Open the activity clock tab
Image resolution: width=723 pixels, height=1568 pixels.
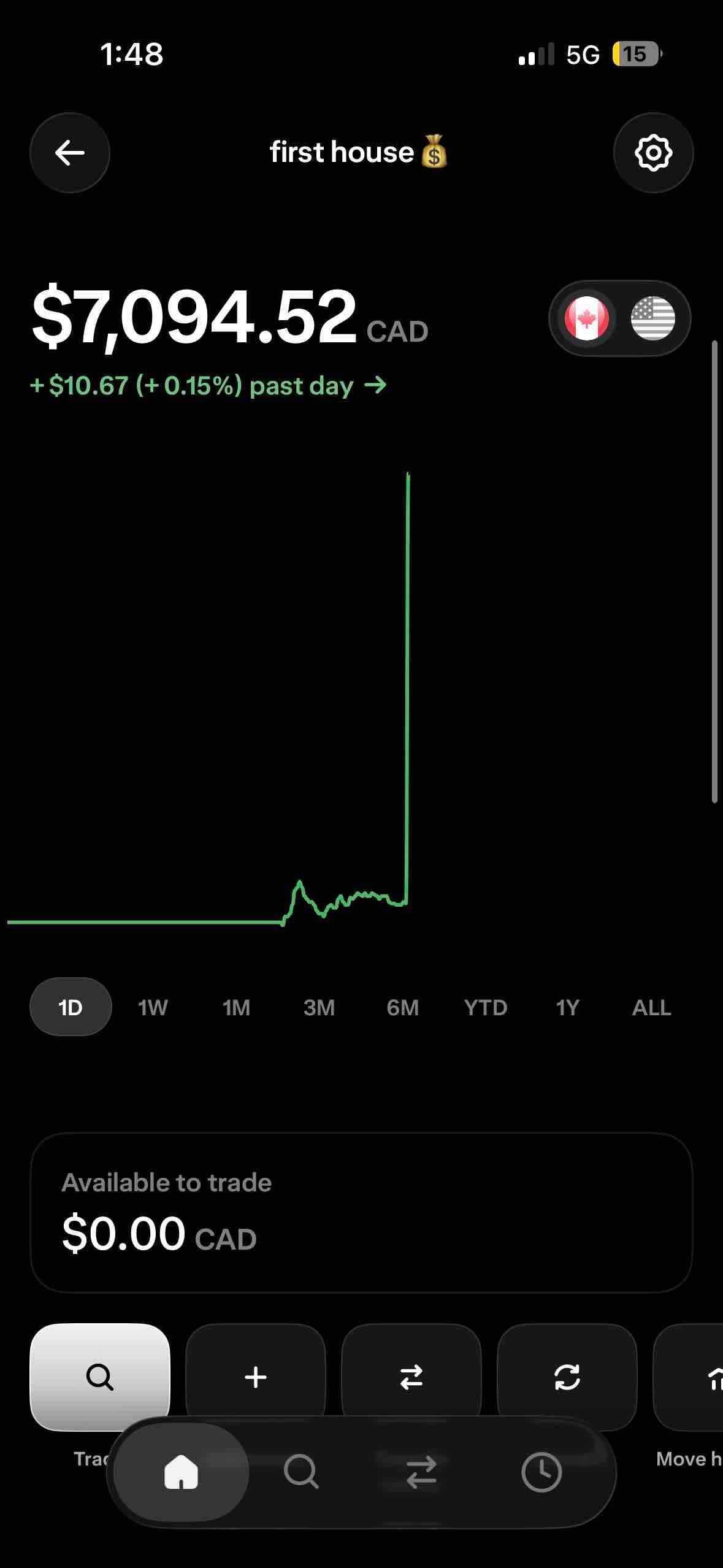point(541,1472)
